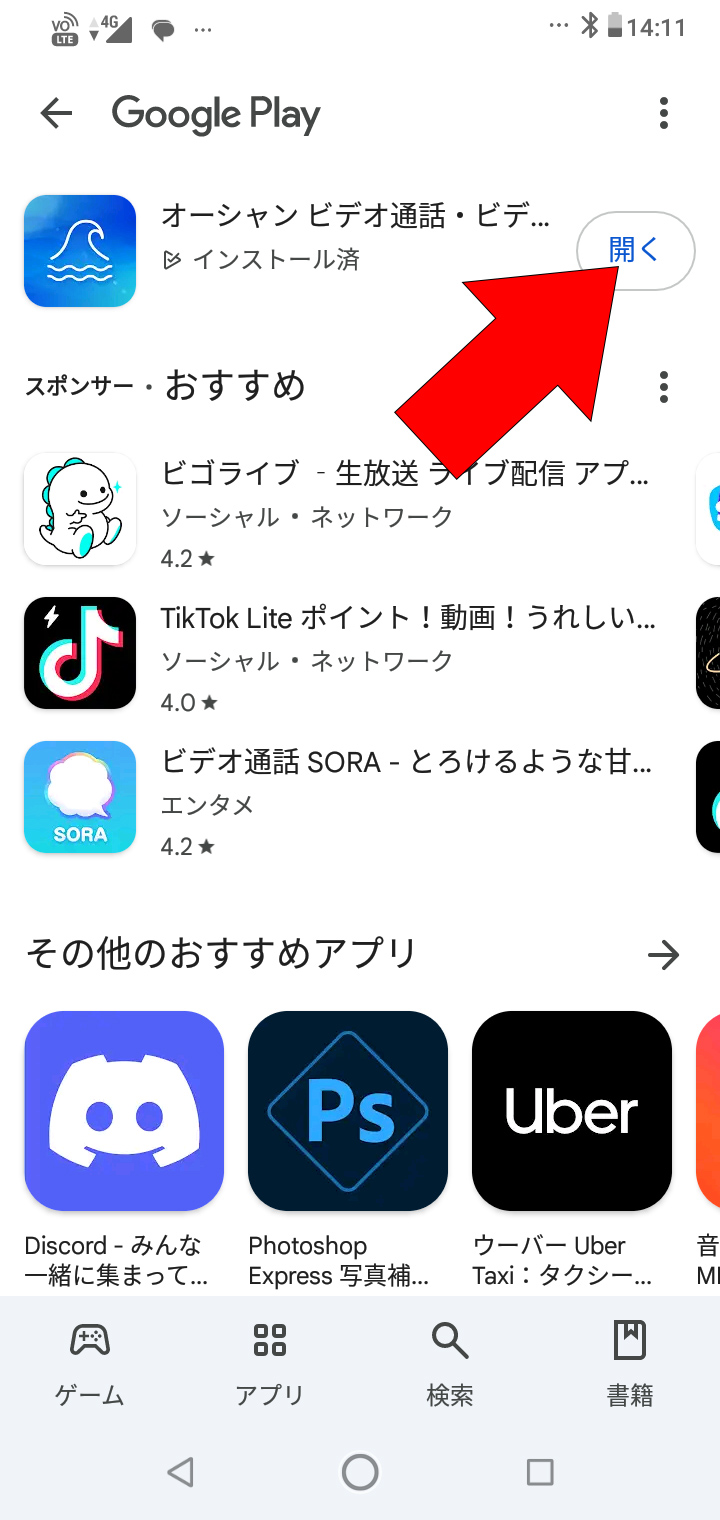Expand その他のおすすめアプリ with the arrow
This screenshot has width=720, height=1520.
click(x=663, y=955)
